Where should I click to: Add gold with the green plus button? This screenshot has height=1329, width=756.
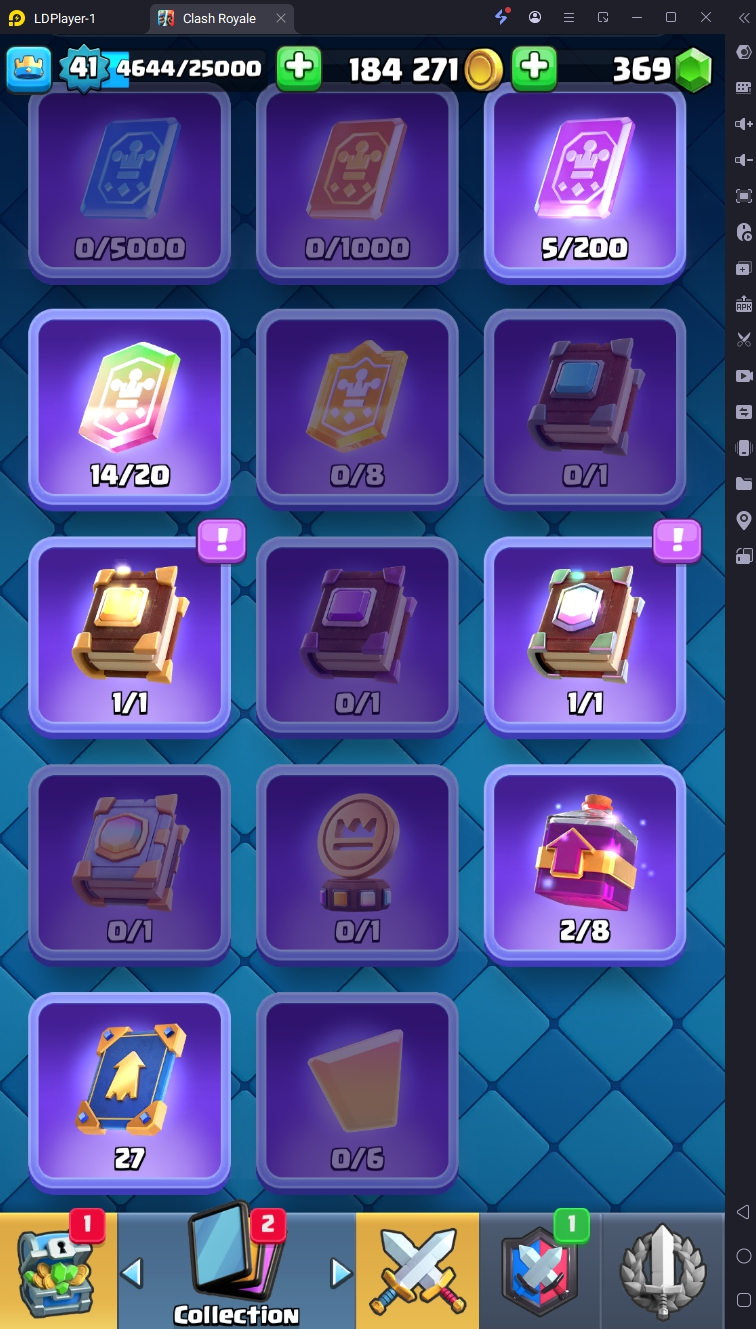(534, 68)
